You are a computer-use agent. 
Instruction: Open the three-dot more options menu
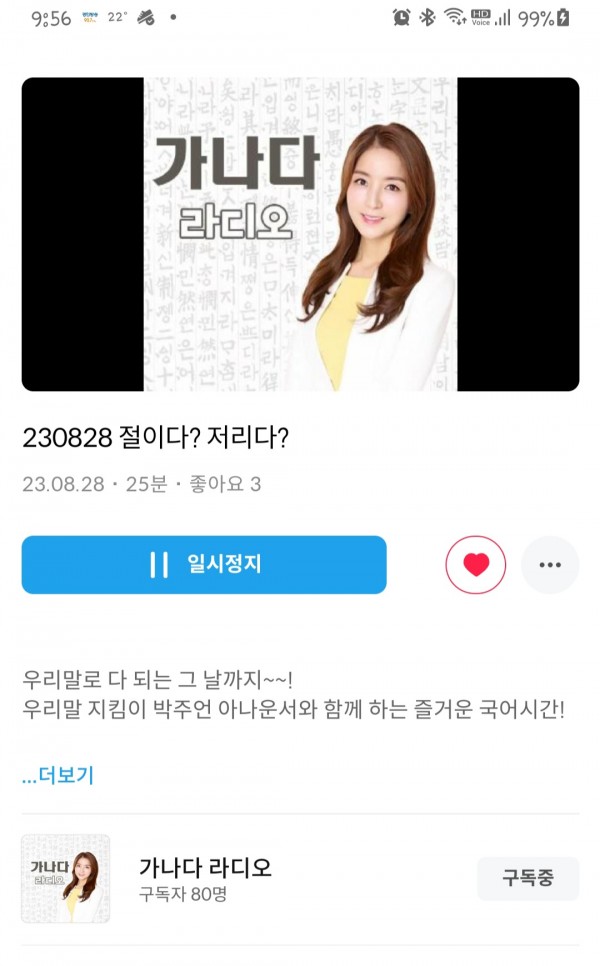pos(550,565)
